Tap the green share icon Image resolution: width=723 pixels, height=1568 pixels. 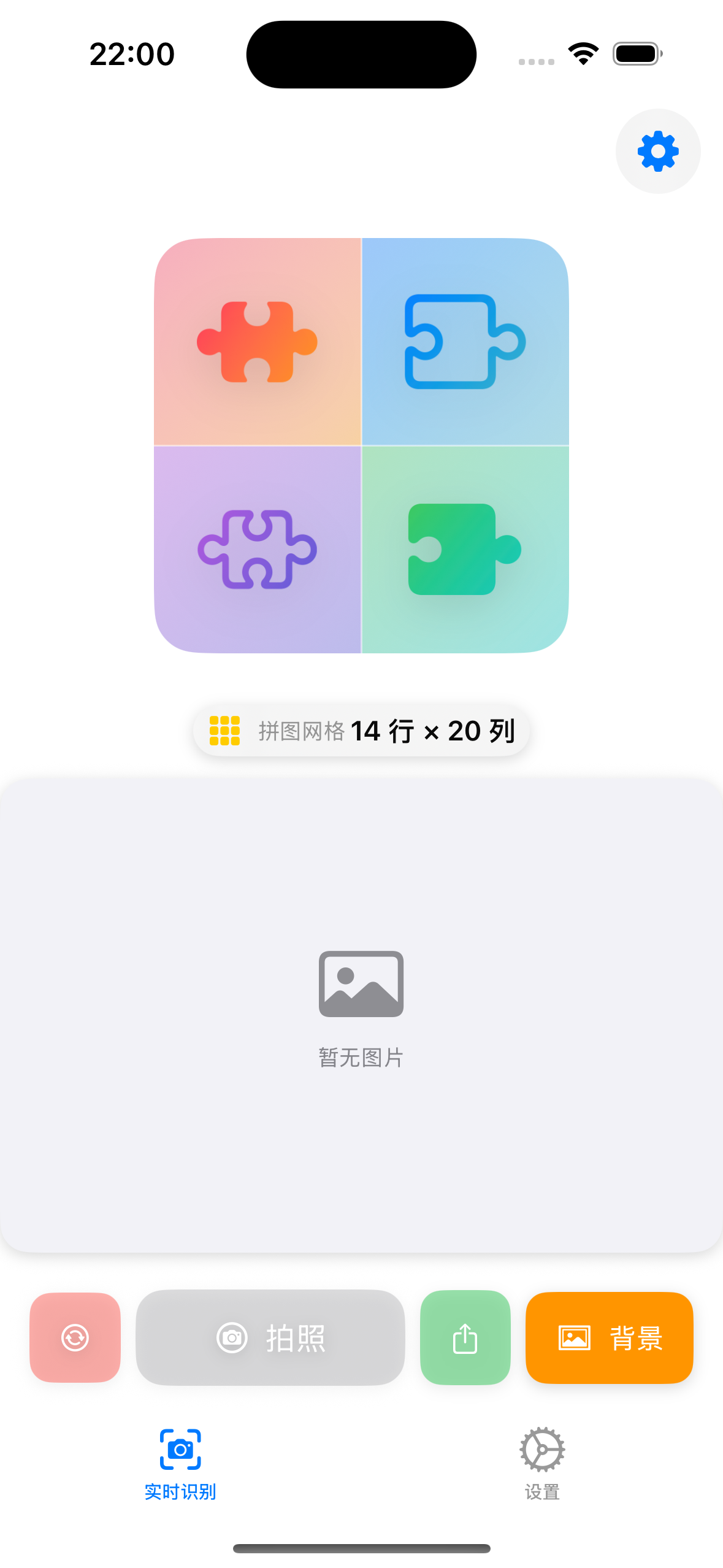pos(464,1338)
